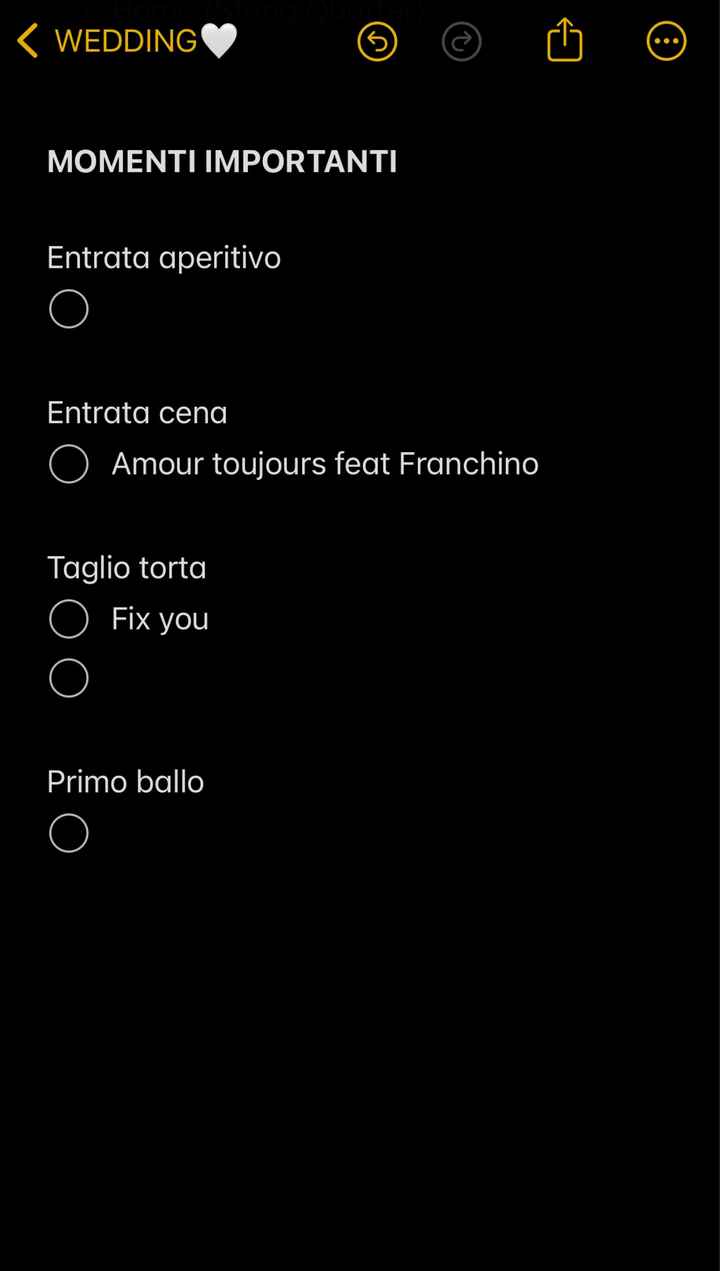Screen dimensions: 720x1271
Task: Tap the Taglio torta section text
Action: [x=126, y=567]
